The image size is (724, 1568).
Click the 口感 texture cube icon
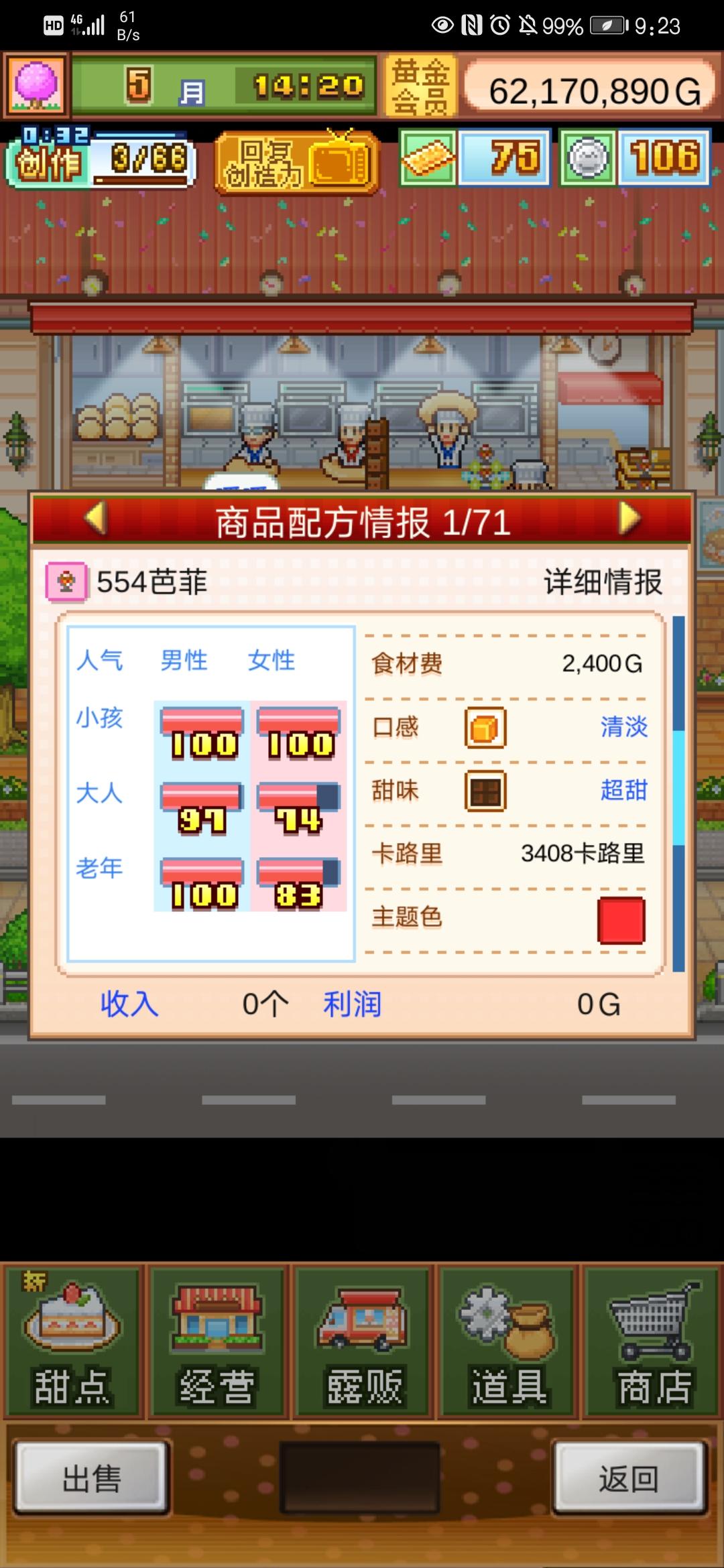click(x=484, y=727)
